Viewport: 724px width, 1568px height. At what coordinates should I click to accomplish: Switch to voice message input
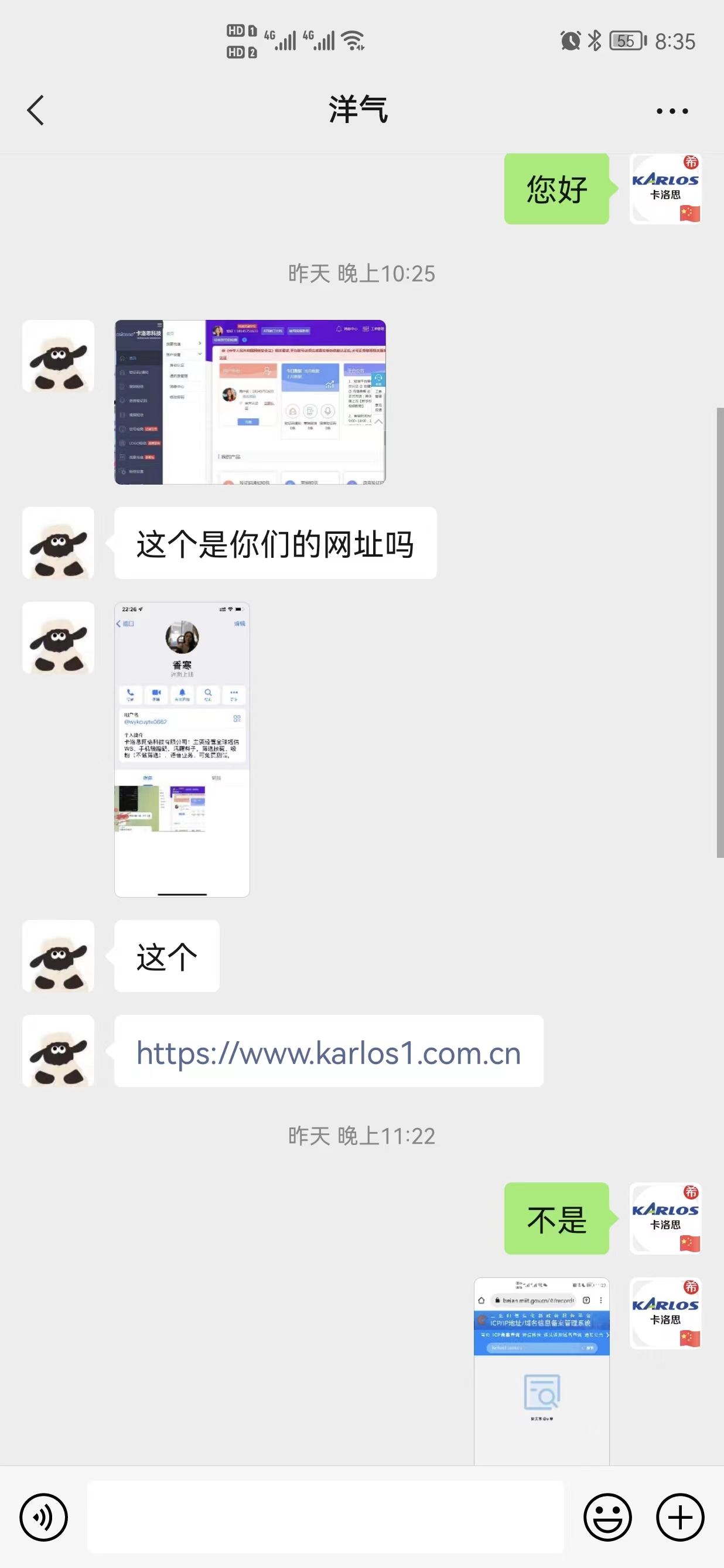coord(44,1516)
